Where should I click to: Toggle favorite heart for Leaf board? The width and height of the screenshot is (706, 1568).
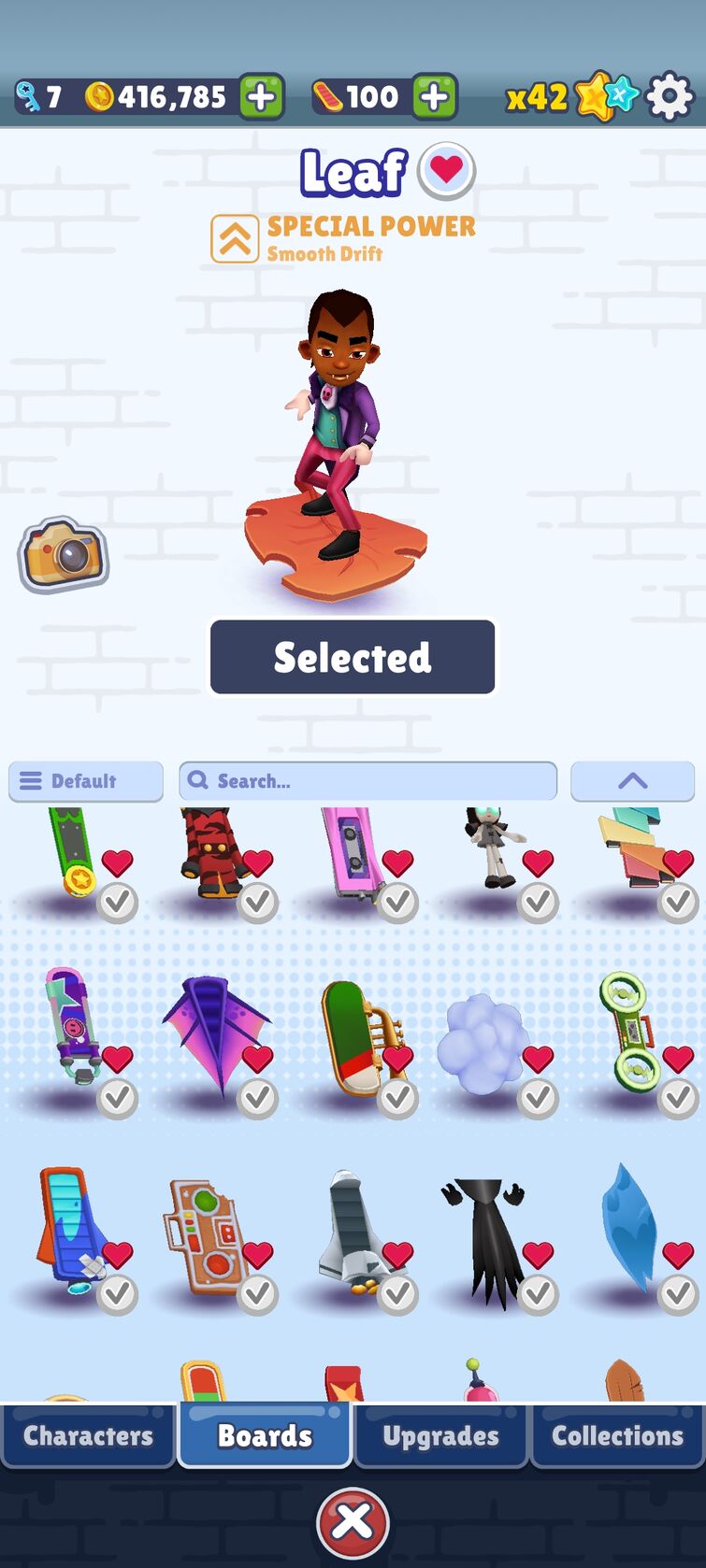click(446, 171)
